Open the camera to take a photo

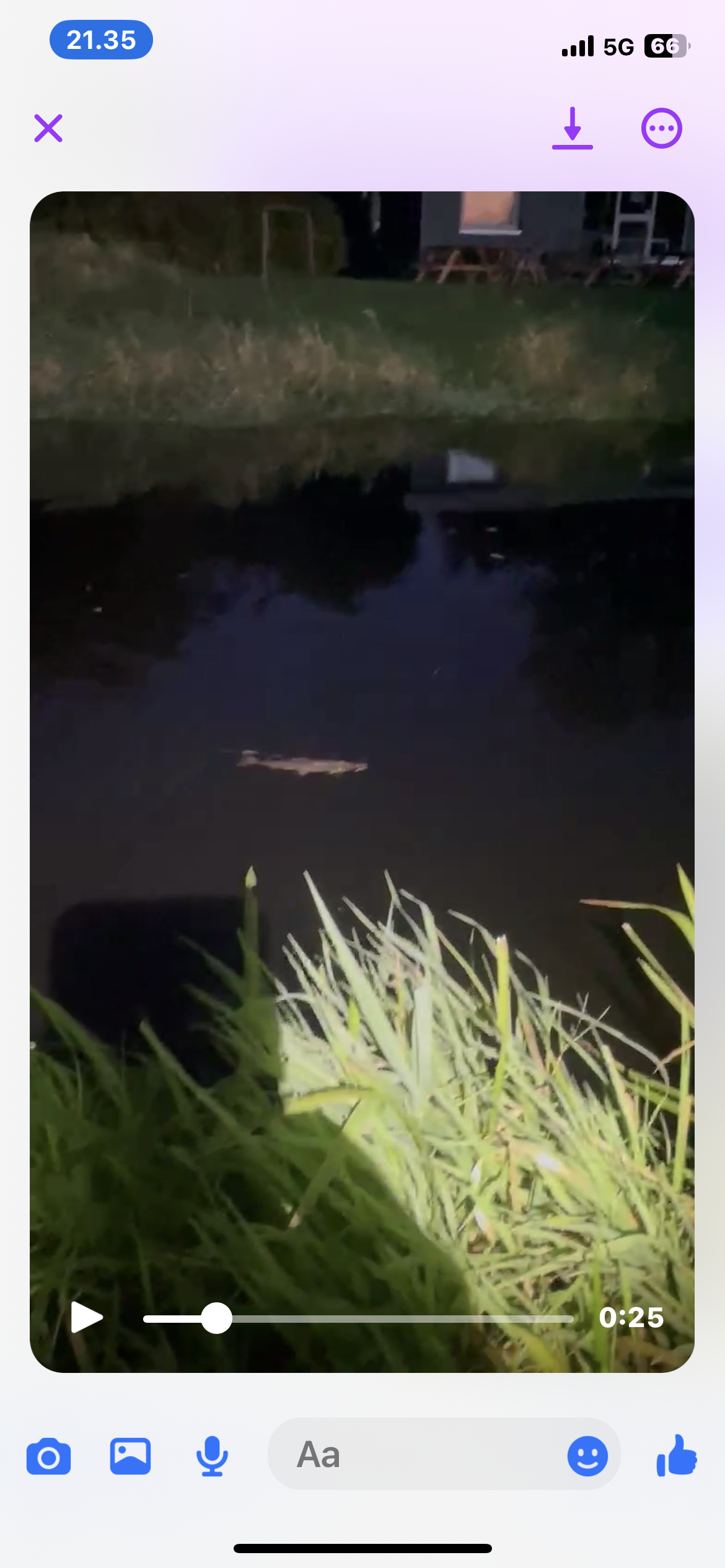(48, 1456)
